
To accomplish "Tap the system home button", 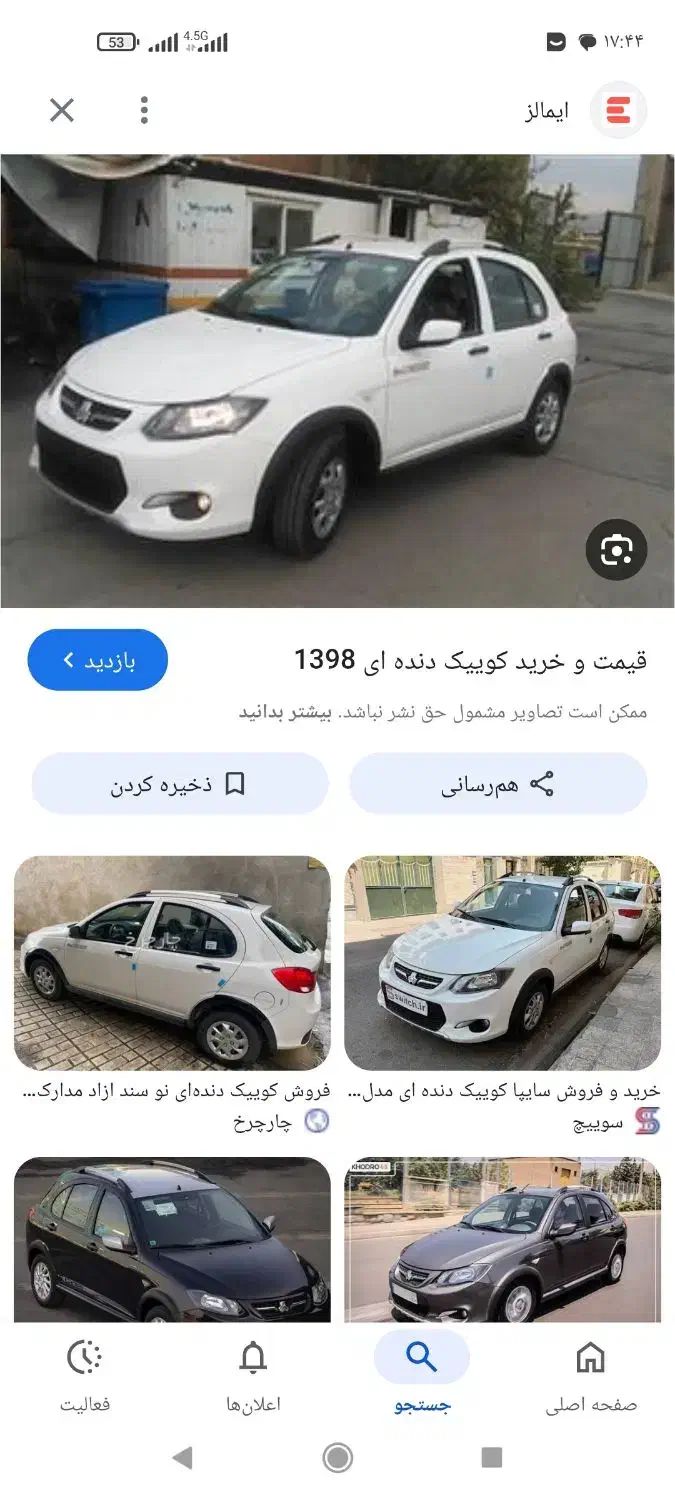I will (x=338, y=1458).
